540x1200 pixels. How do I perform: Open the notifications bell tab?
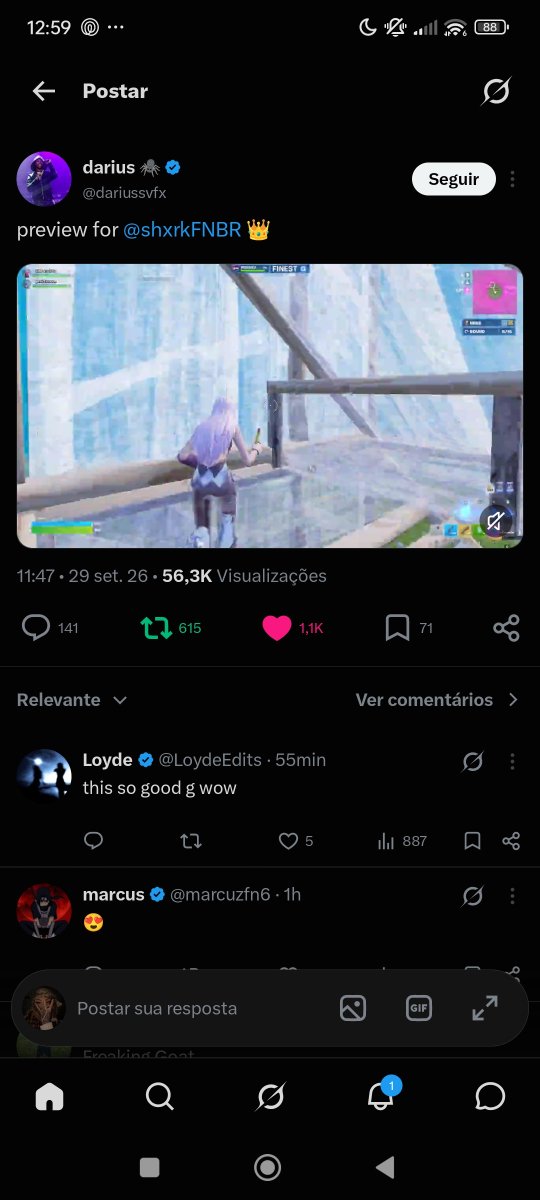[x=381, y=1096]
